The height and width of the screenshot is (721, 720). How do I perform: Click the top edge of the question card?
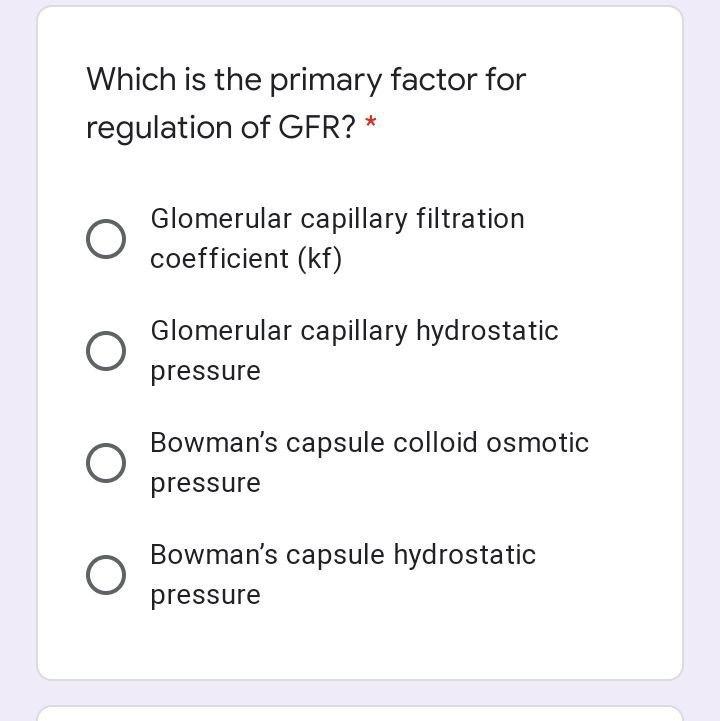[360, 11]
